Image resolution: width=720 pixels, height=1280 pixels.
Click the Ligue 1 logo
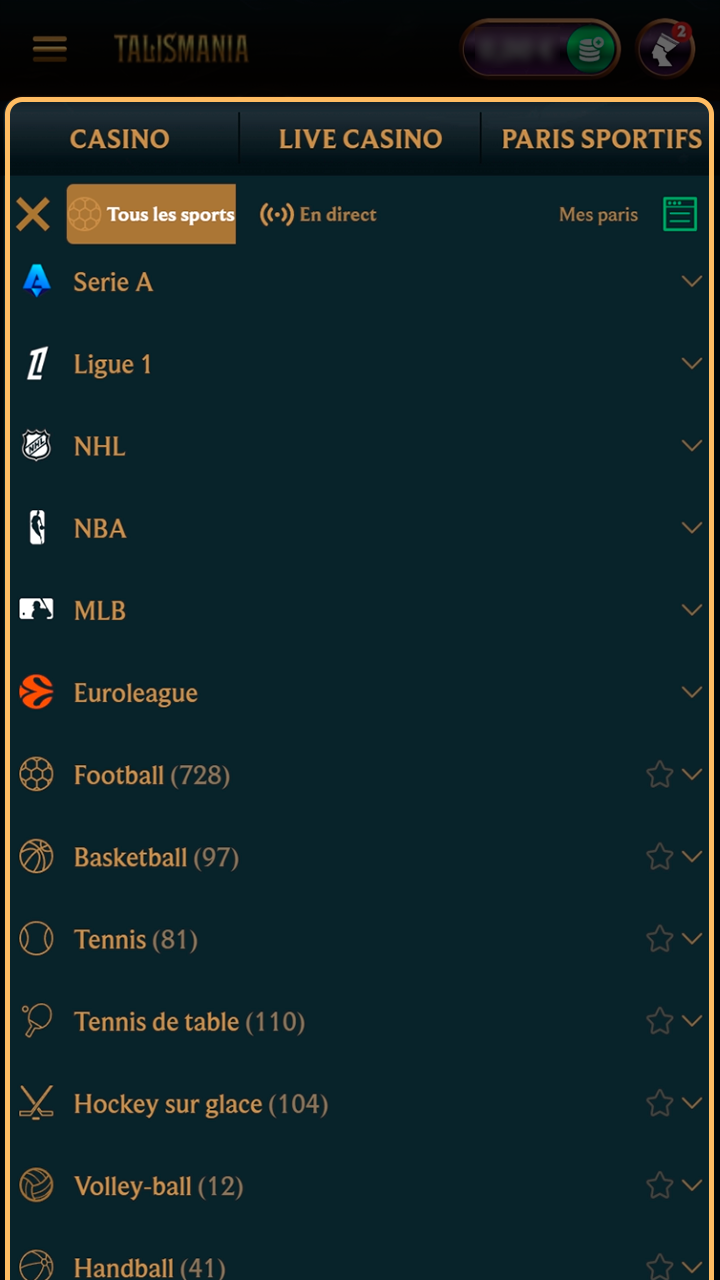pyautogui.click(x=36, y=363)
